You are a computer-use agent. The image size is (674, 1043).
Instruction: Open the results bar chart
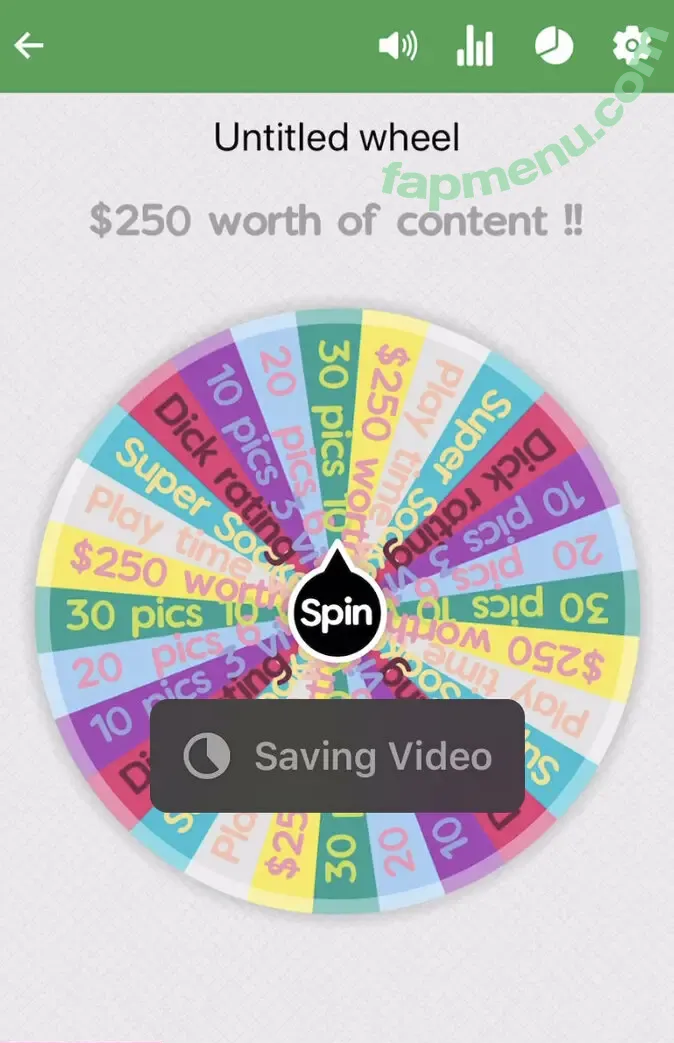(475, 46)
